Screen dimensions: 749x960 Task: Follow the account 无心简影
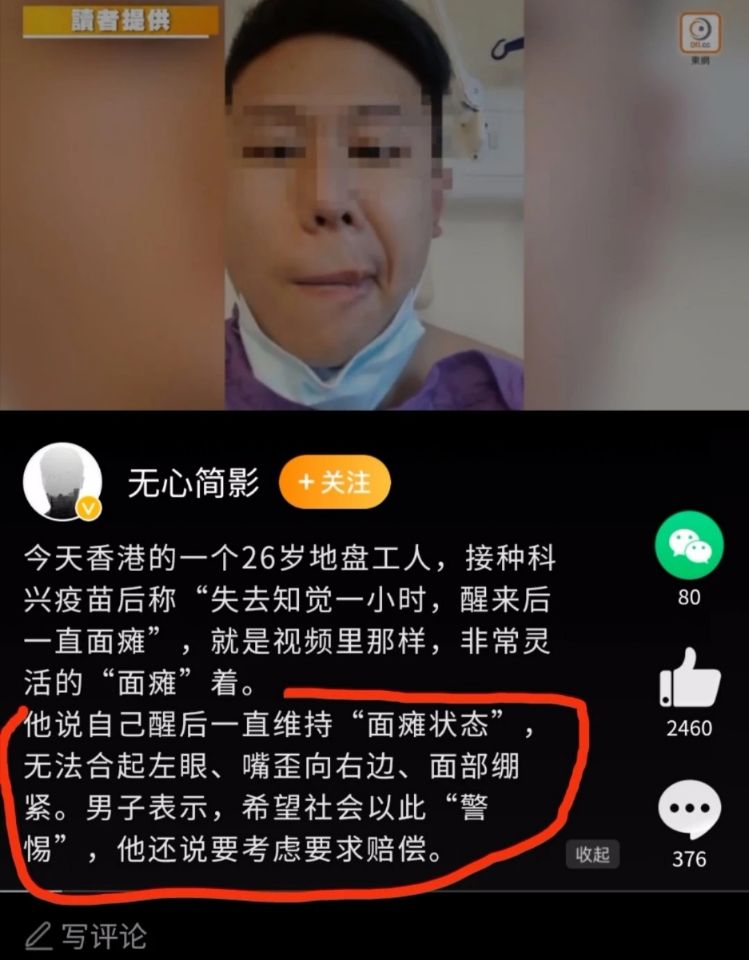point(334,483)
